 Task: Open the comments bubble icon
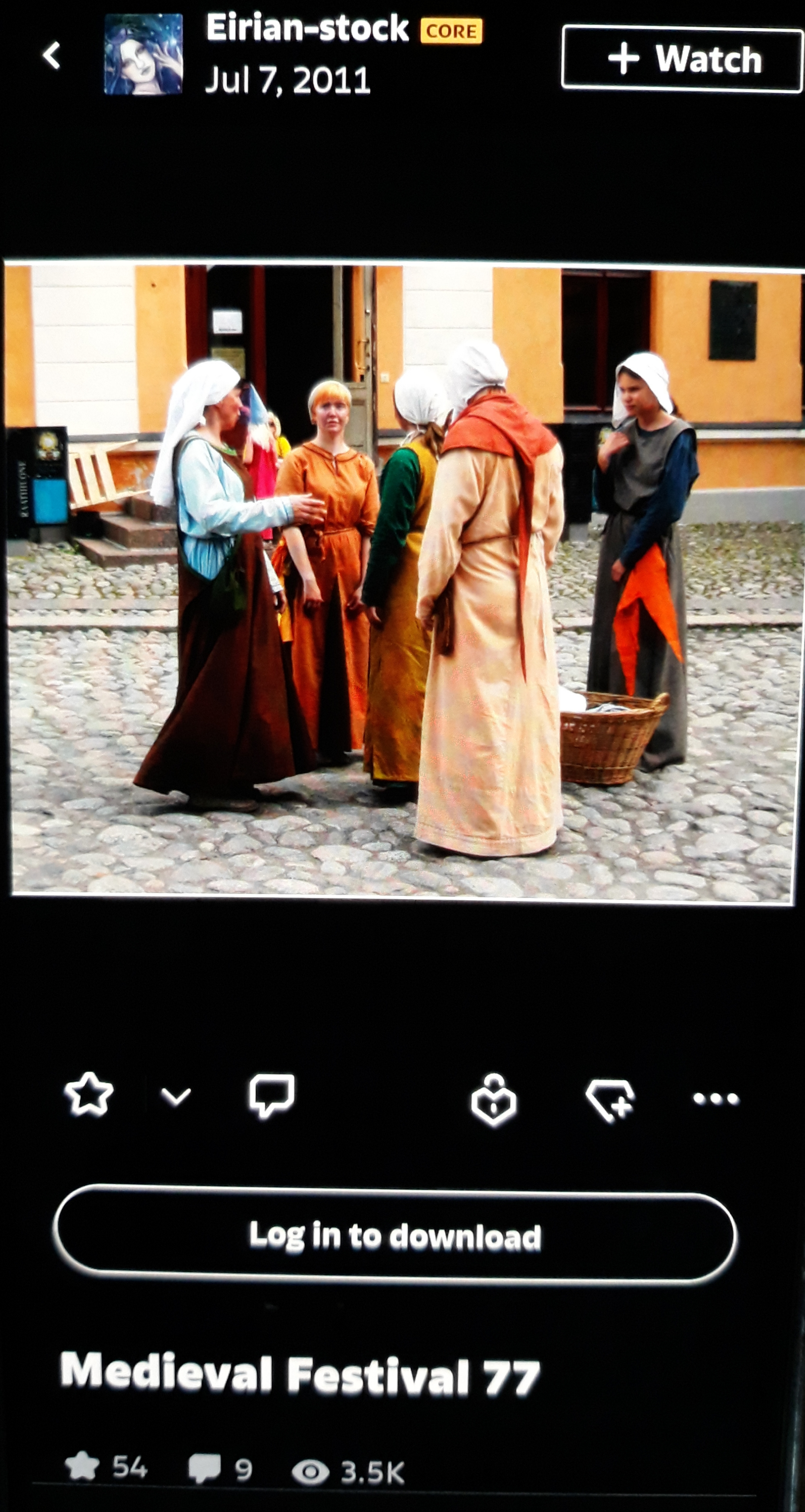(271, 1095)
